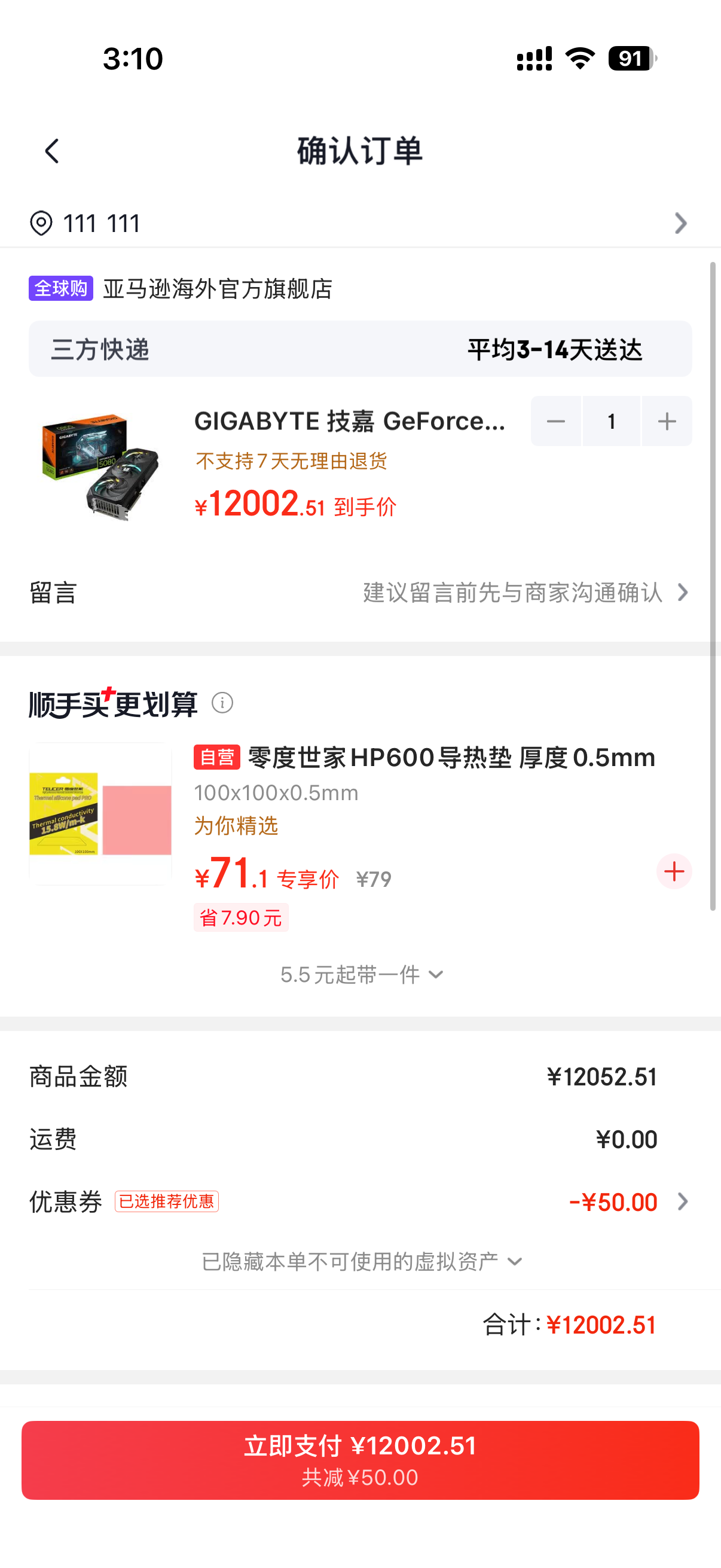Open the delivery address row 111 111

(x=360, y=224)
